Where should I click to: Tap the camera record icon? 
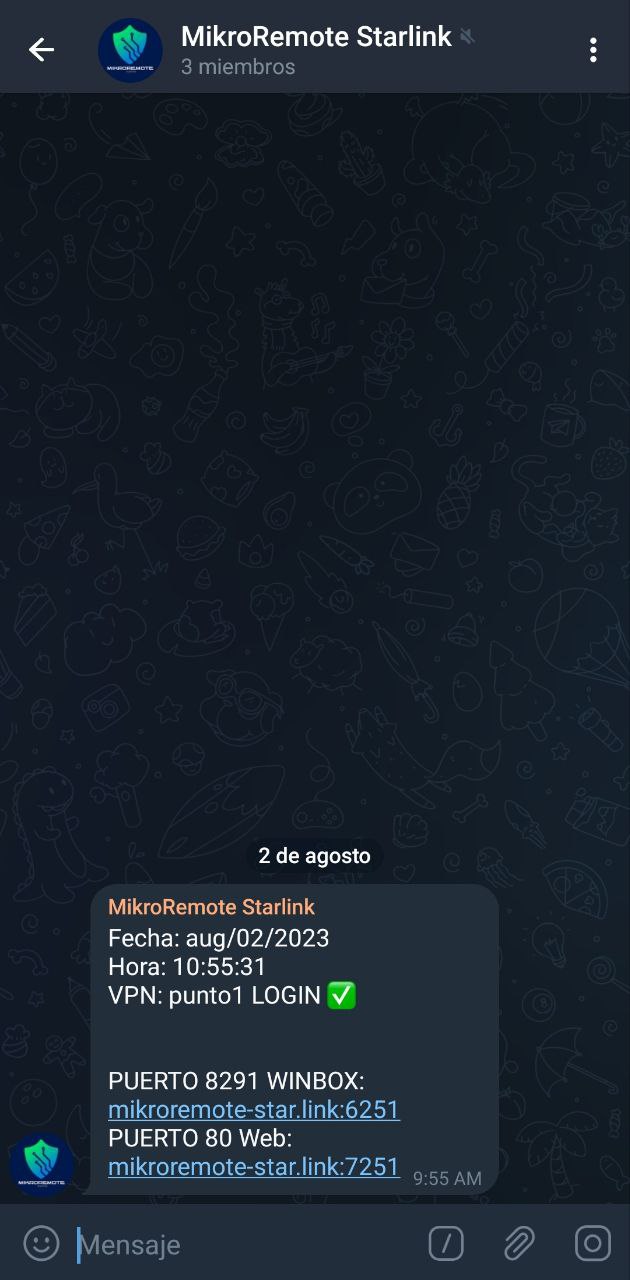coord(592,1244)
